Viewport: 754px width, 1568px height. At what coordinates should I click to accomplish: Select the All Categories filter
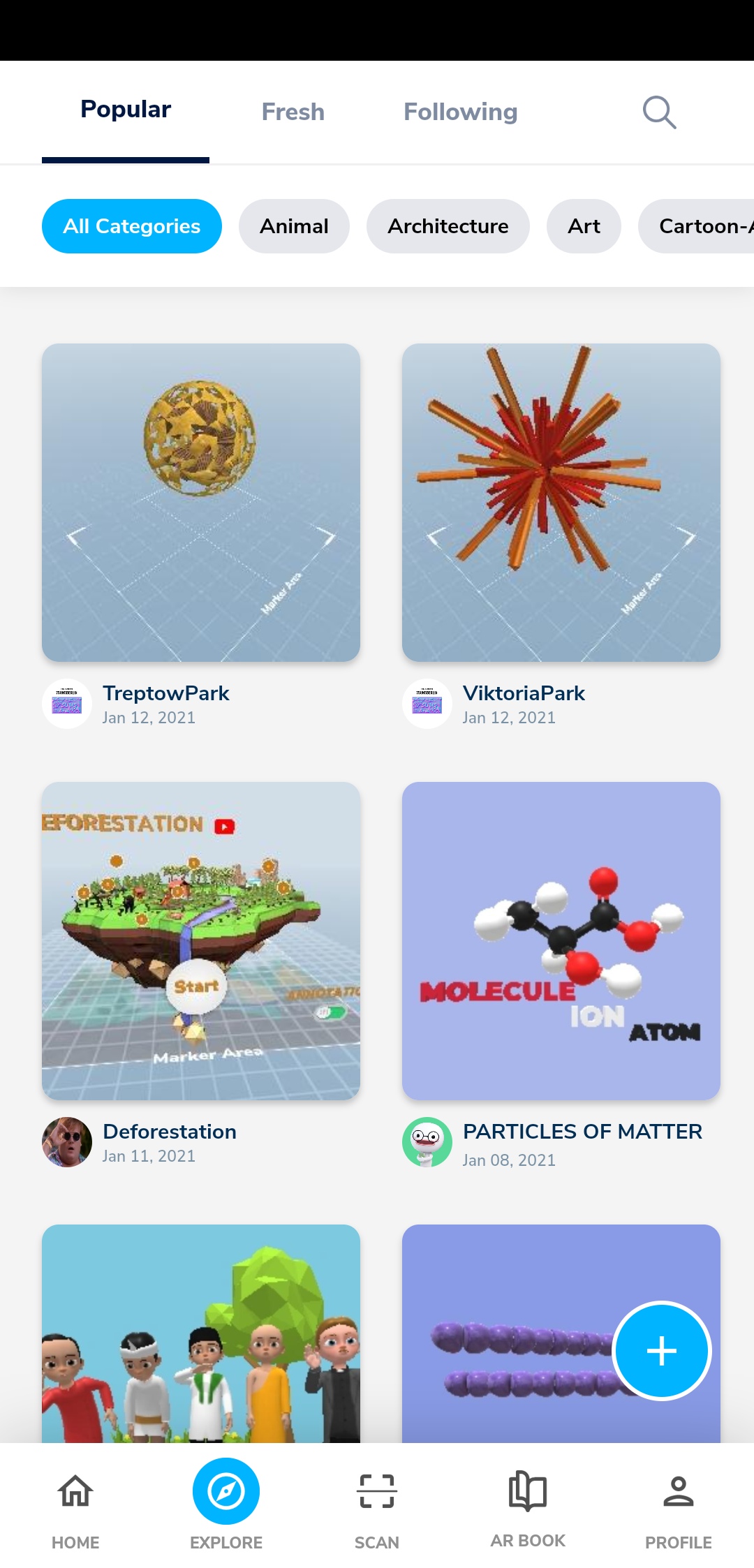[x=131, y=225]
